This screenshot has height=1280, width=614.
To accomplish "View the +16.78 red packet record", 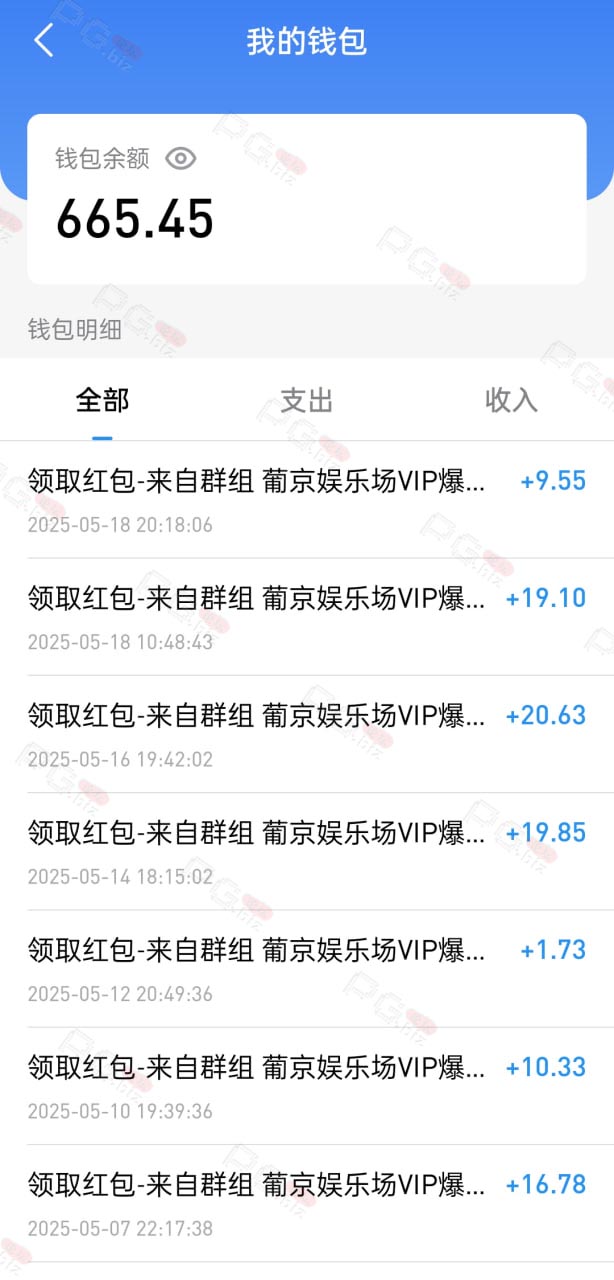I will coord(307,1203).
